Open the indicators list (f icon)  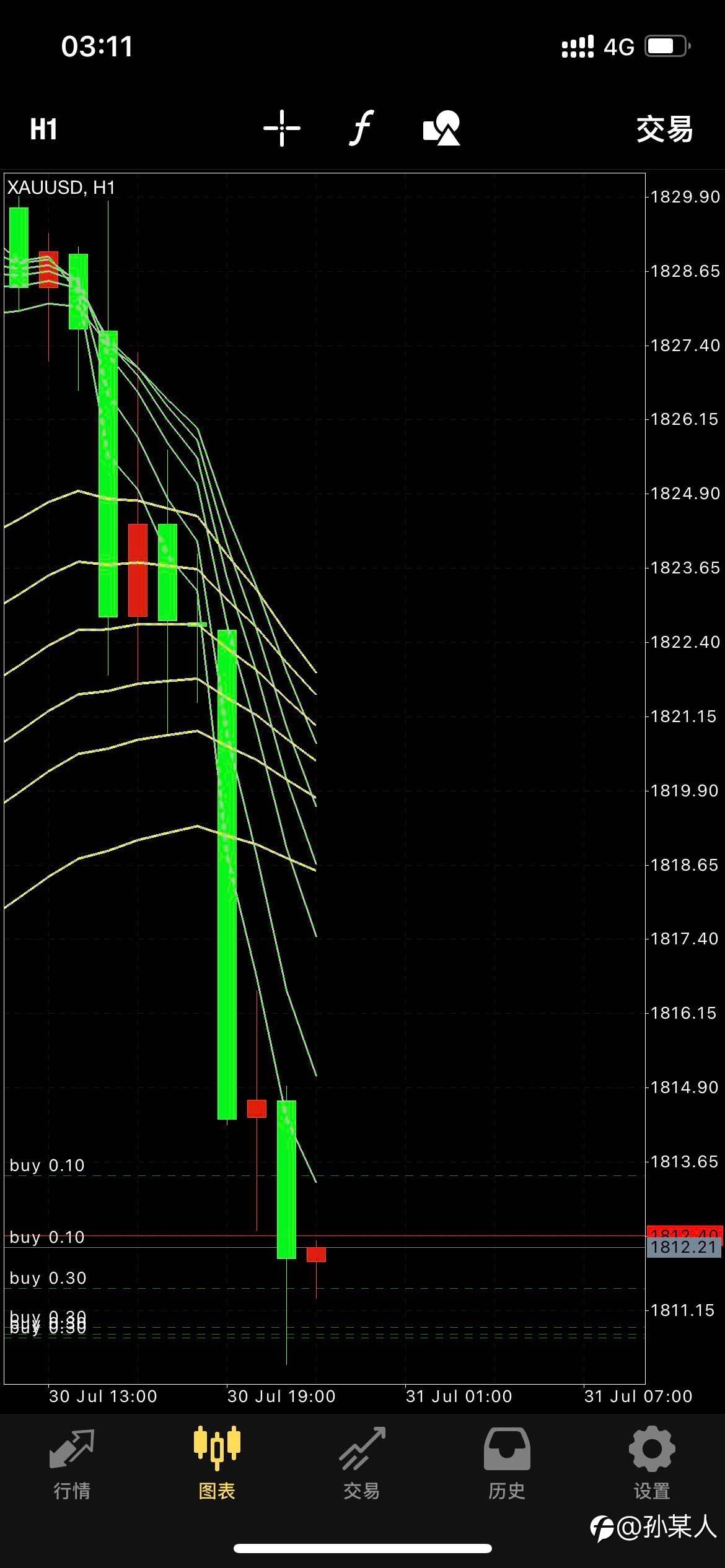361,128
